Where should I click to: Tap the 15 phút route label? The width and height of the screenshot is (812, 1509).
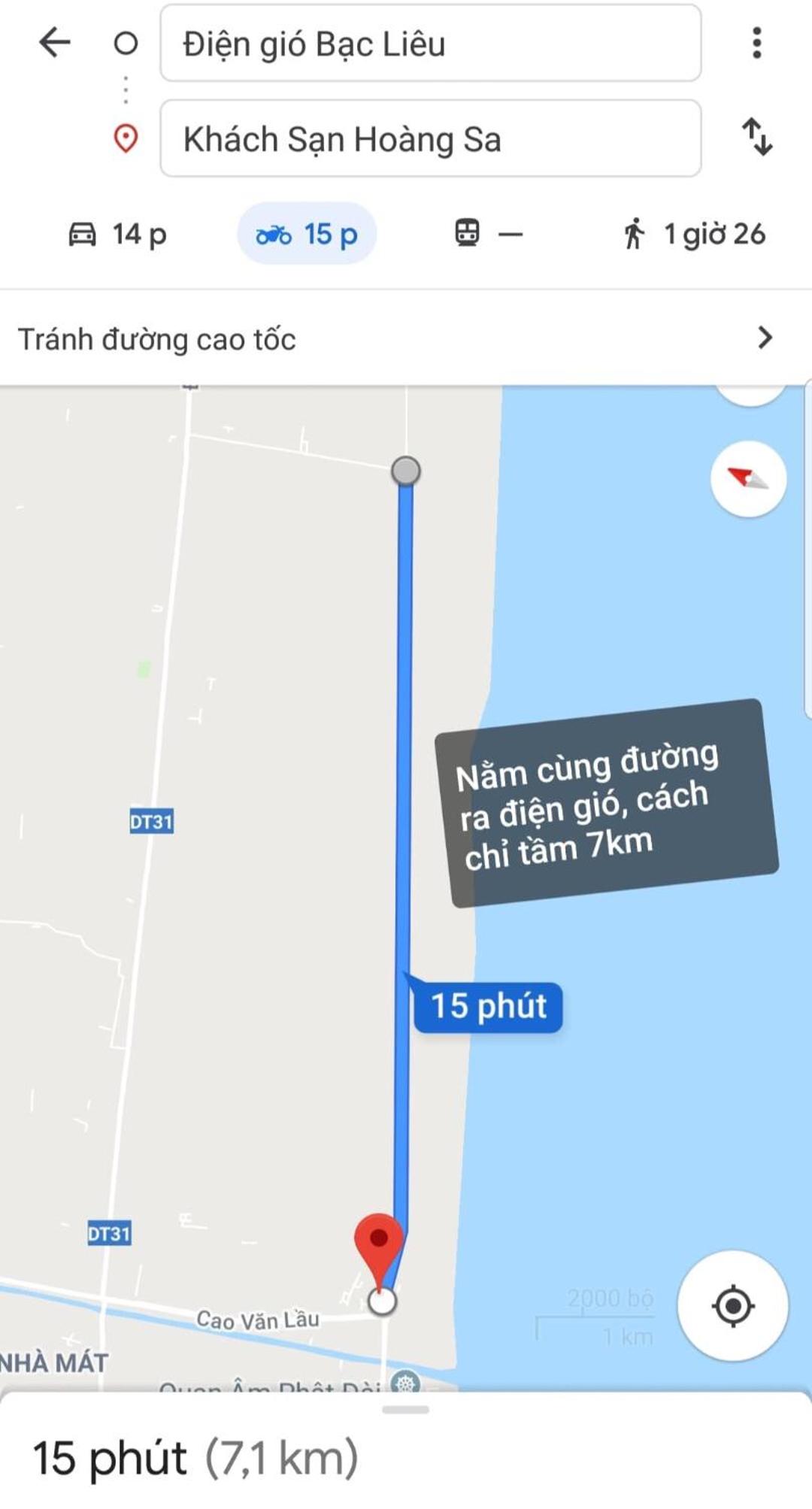[x=489, y=1006]
